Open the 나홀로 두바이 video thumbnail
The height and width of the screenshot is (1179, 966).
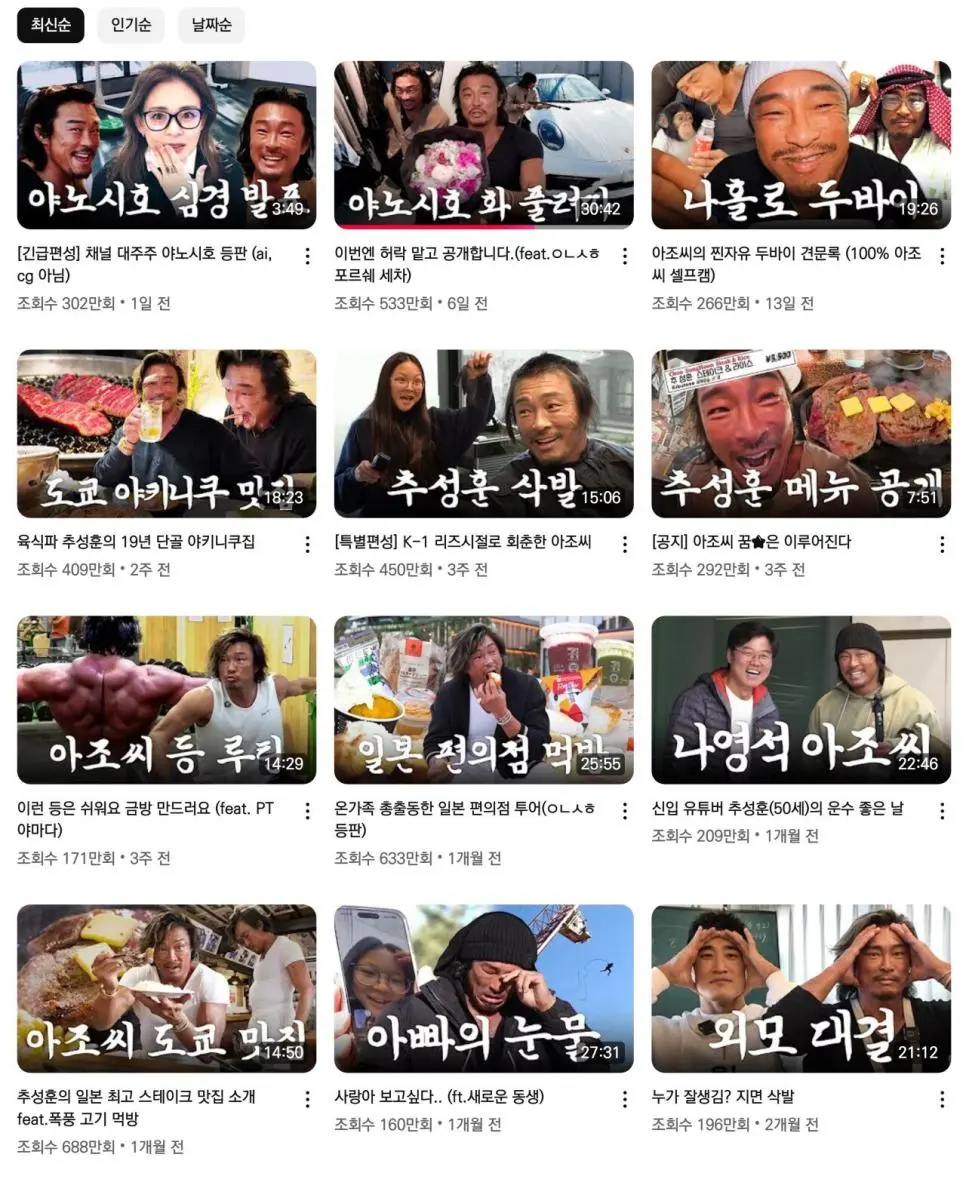point(800,143)
